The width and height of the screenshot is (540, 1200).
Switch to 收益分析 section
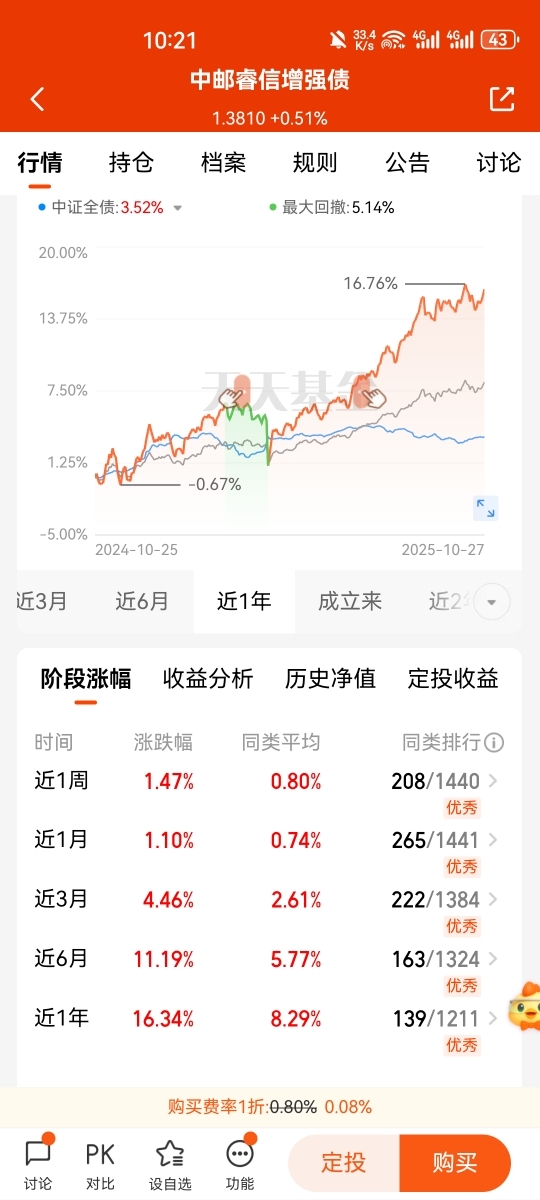(x=208, y=679)
